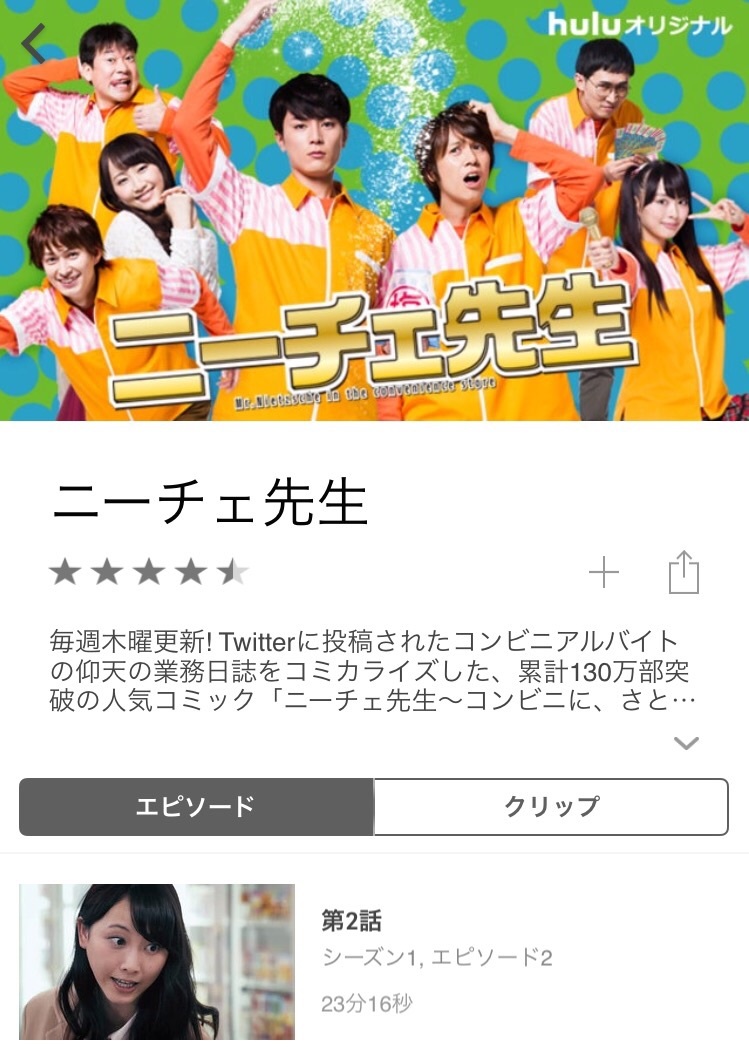
Task: Go back using the top-left arrow
Action: (34, 43)
